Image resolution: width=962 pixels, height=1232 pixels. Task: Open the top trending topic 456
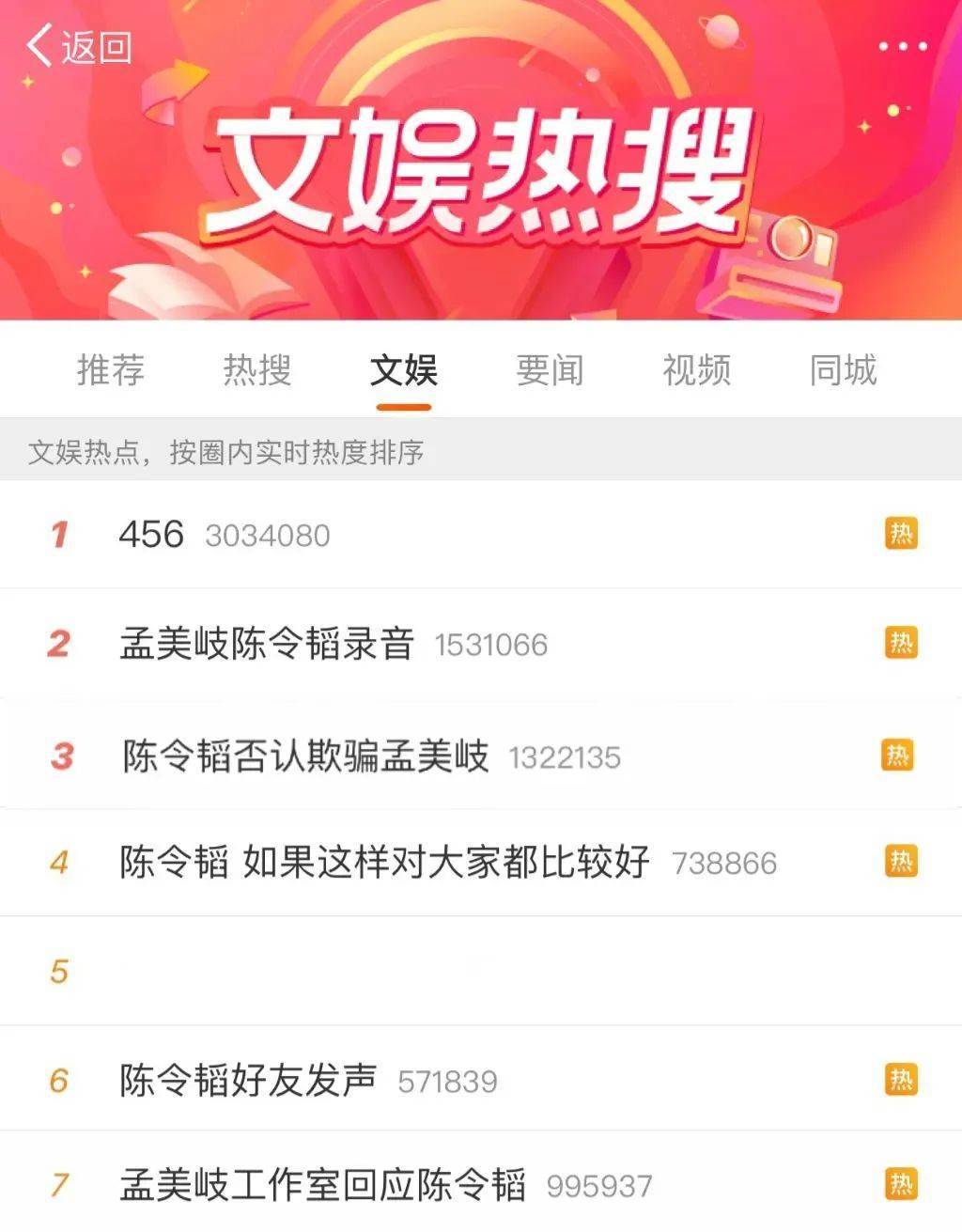[x=151, y=534]
